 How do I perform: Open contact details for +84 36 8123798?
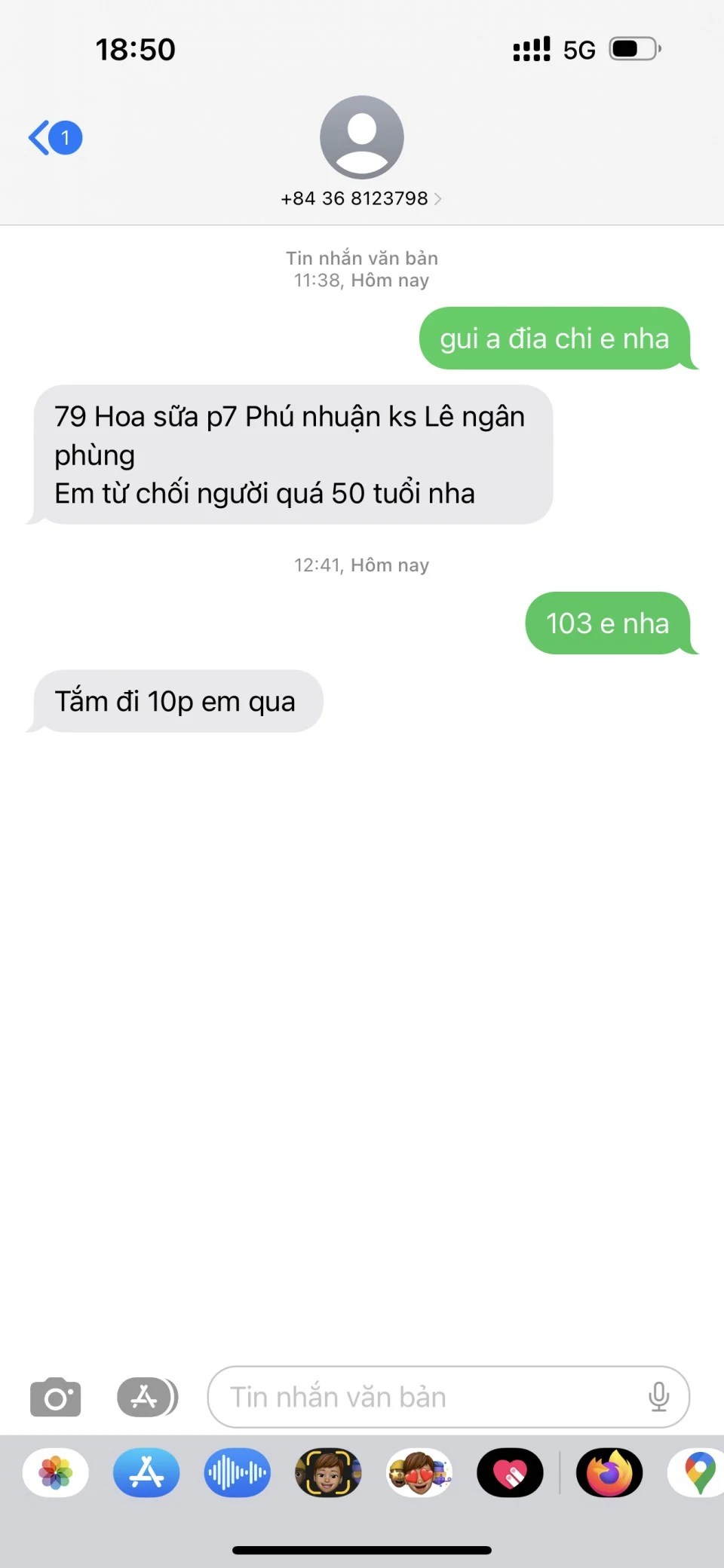click(361, 198)
